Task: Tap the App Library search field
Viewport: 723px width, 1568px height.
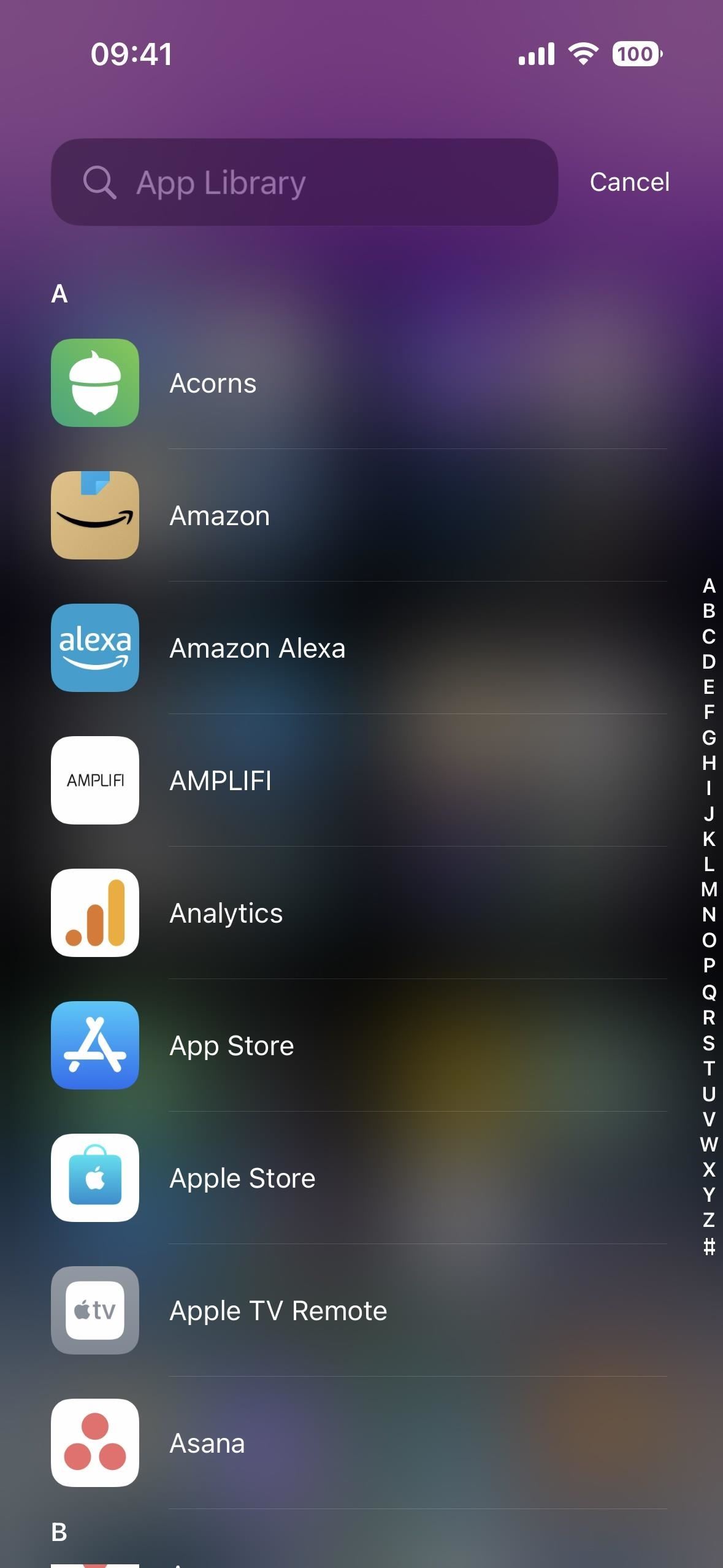Action: pos(304,182)
